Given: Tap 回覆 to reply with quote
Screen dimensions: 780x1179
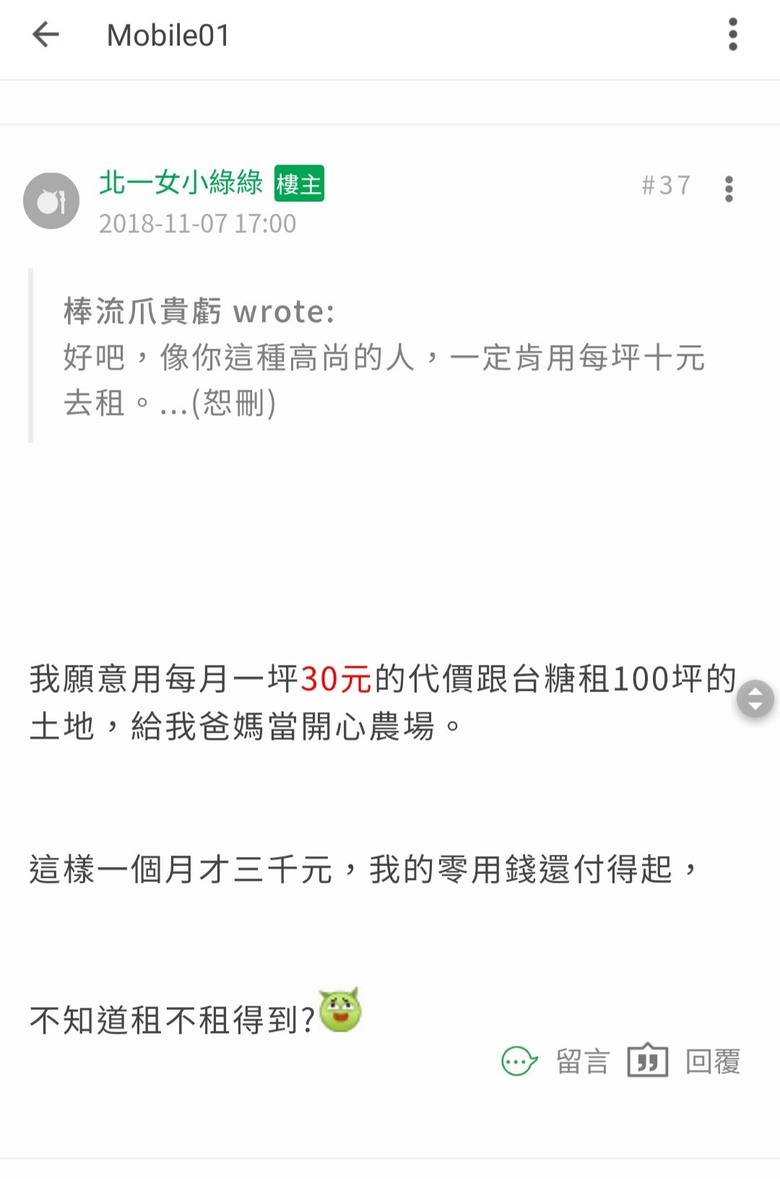Looking at the screenshot, I should tap(684, 1061).
